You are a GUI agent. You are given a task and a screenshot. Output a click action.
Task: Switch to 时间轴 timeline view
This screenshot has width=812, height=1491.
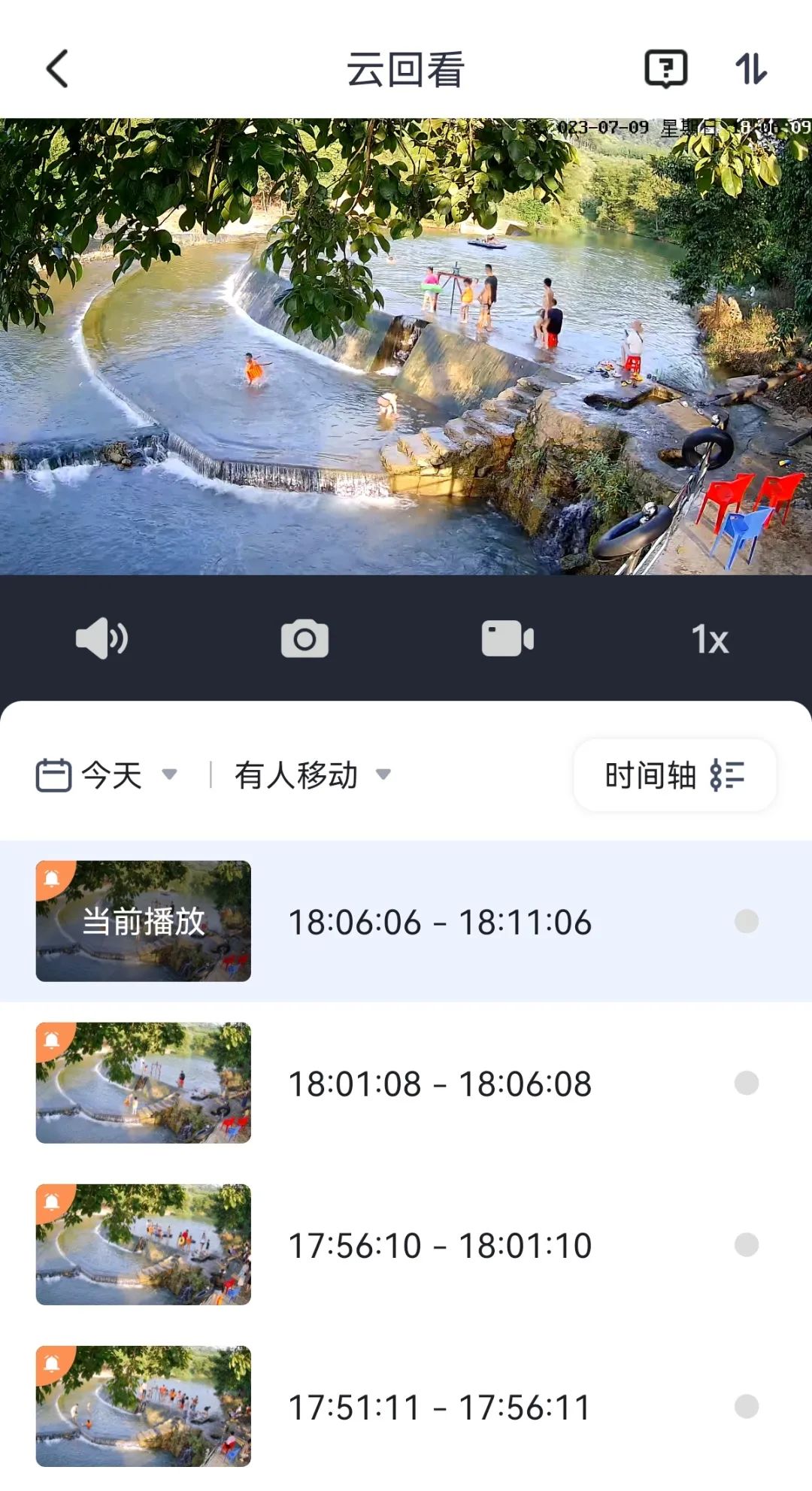tap(674, 775)
